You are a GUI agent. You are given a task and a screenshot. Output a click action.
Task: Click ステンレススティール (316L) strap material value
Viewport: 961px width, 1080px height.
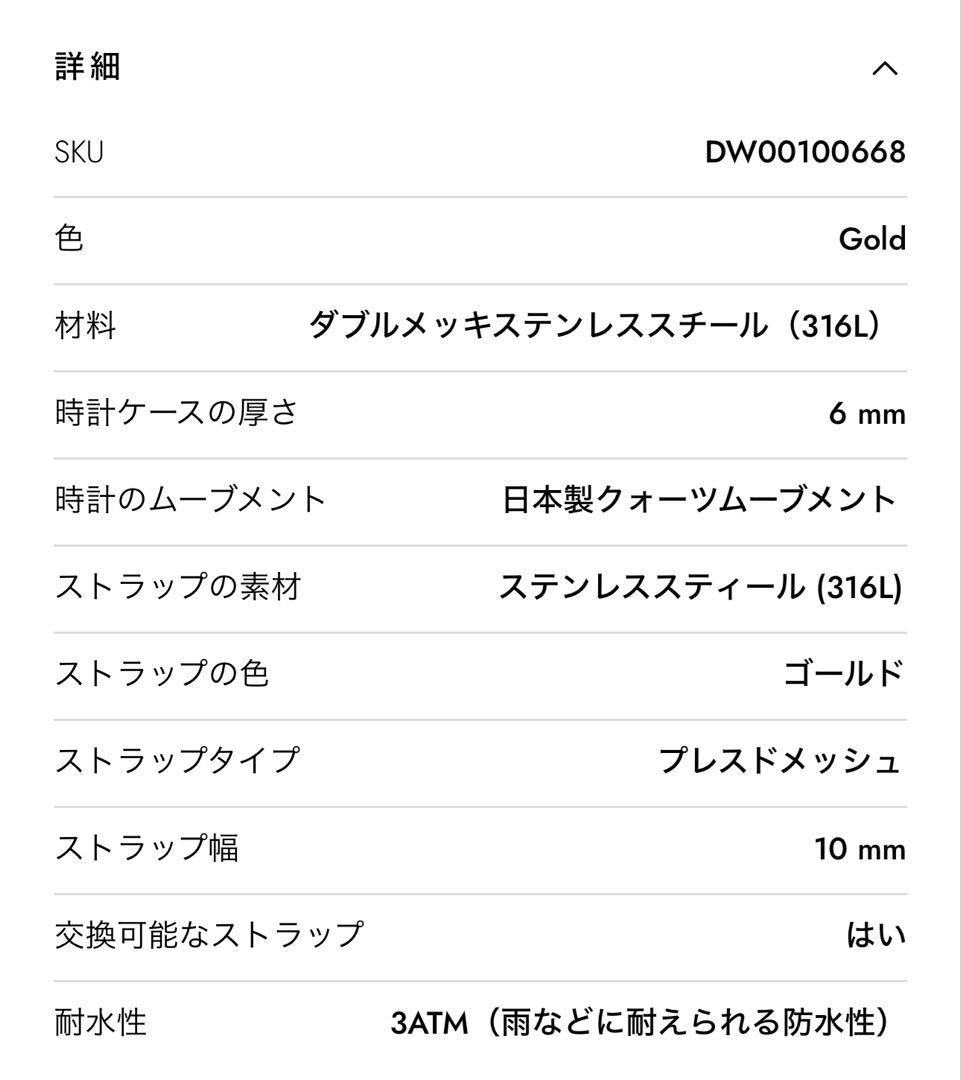click(702, 586)
